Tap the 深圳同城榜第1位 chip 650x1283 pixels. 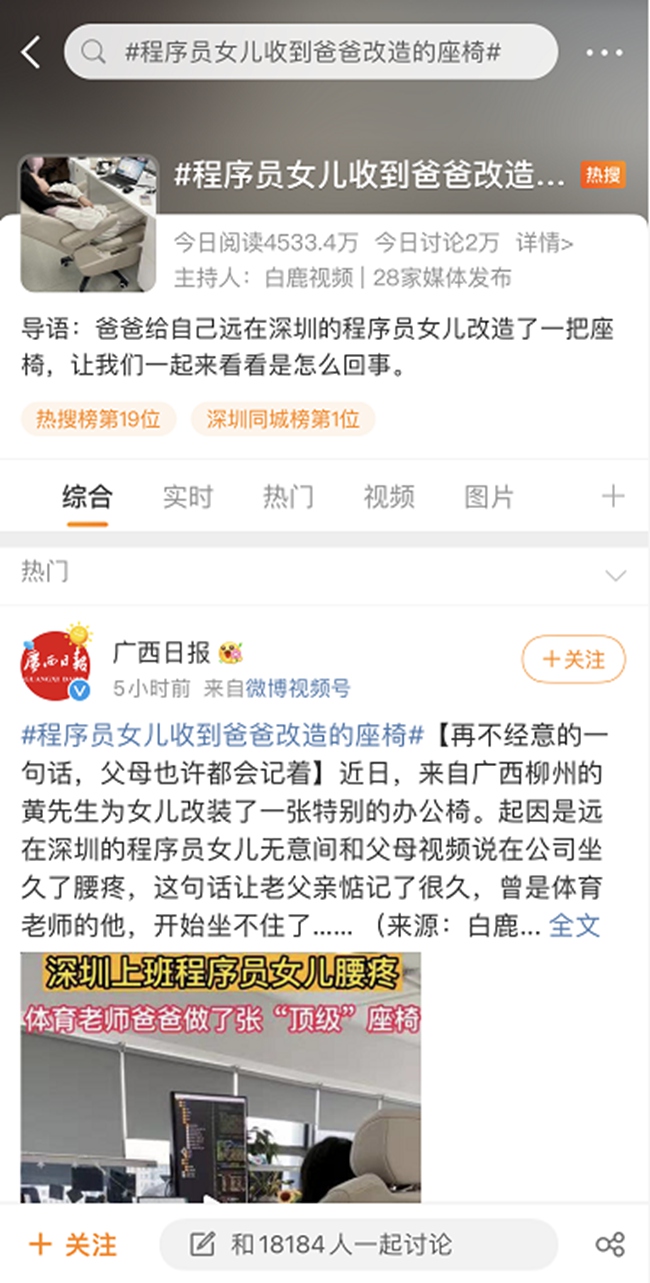click(x=283, y=419)
